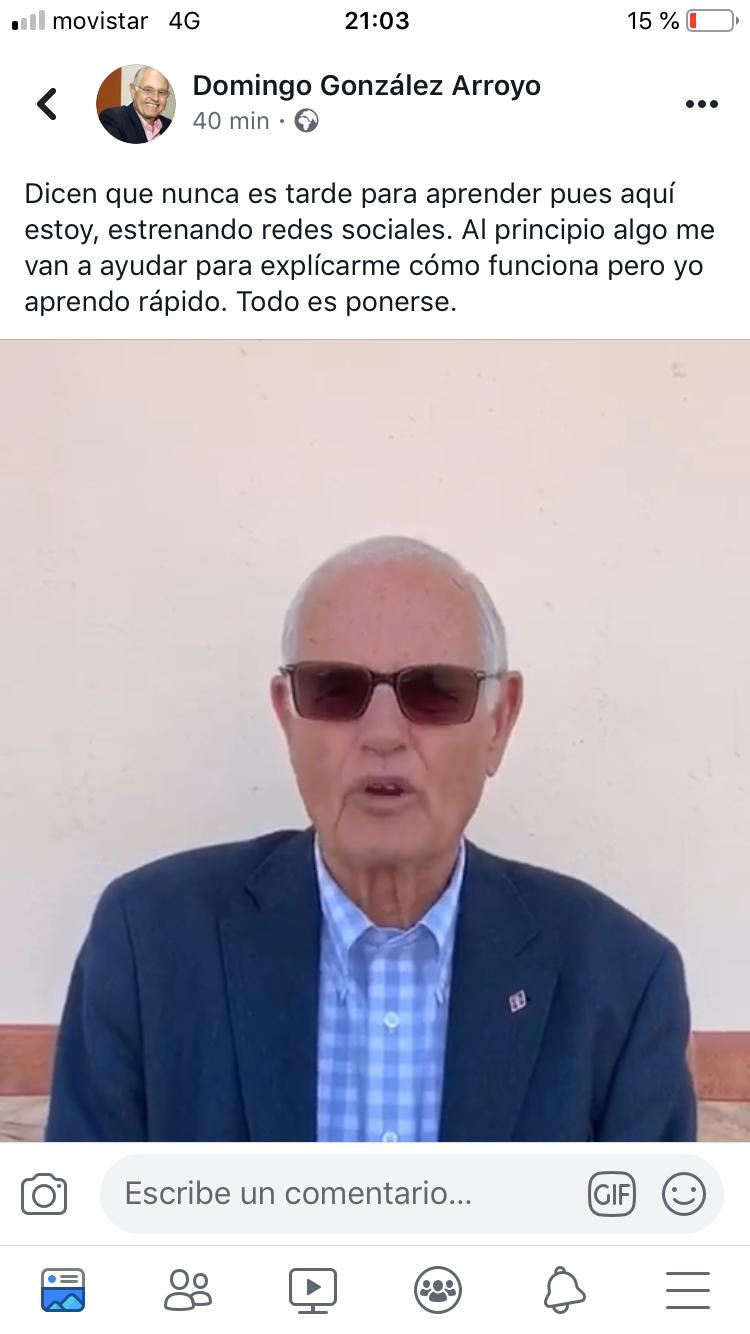This screenshot has height=1334, width=750.
Task: Go back using the back arrow
Action: coord(47,104)
